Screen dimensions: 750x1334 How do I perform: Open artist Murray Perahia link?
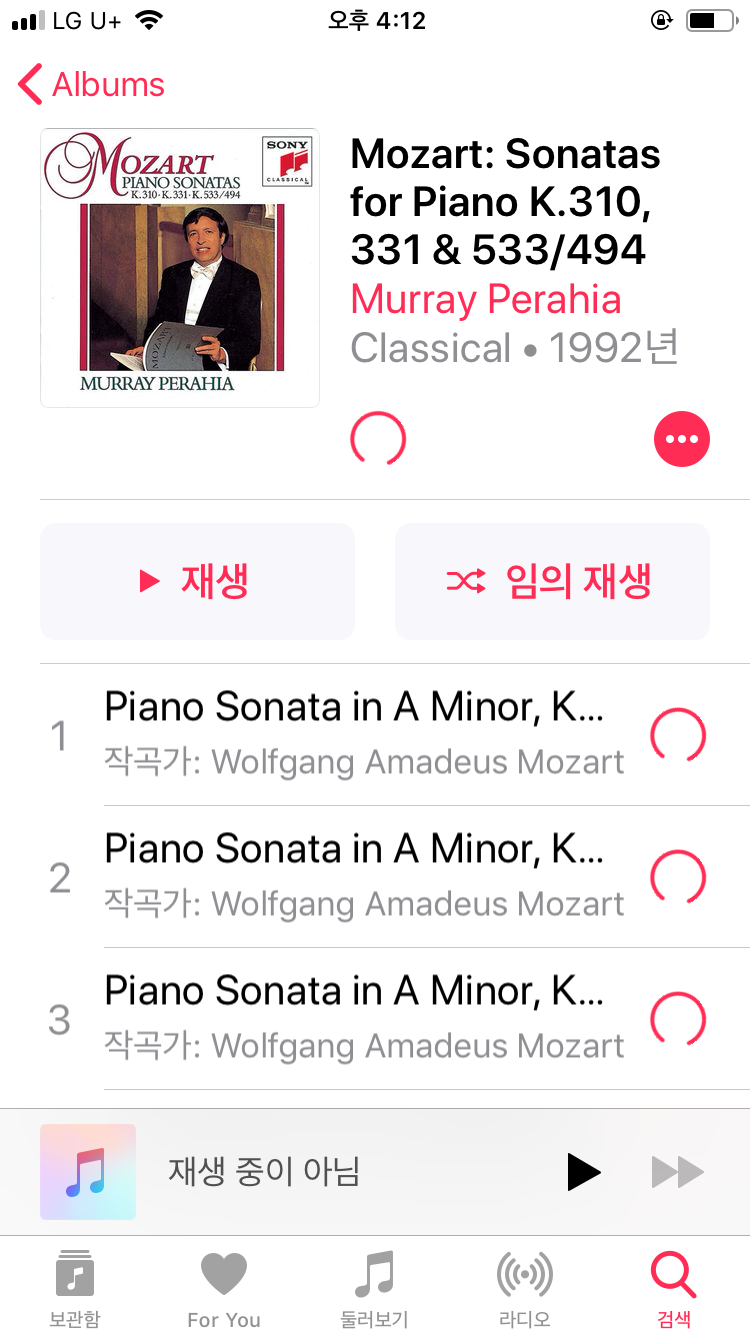click(486, 300)
